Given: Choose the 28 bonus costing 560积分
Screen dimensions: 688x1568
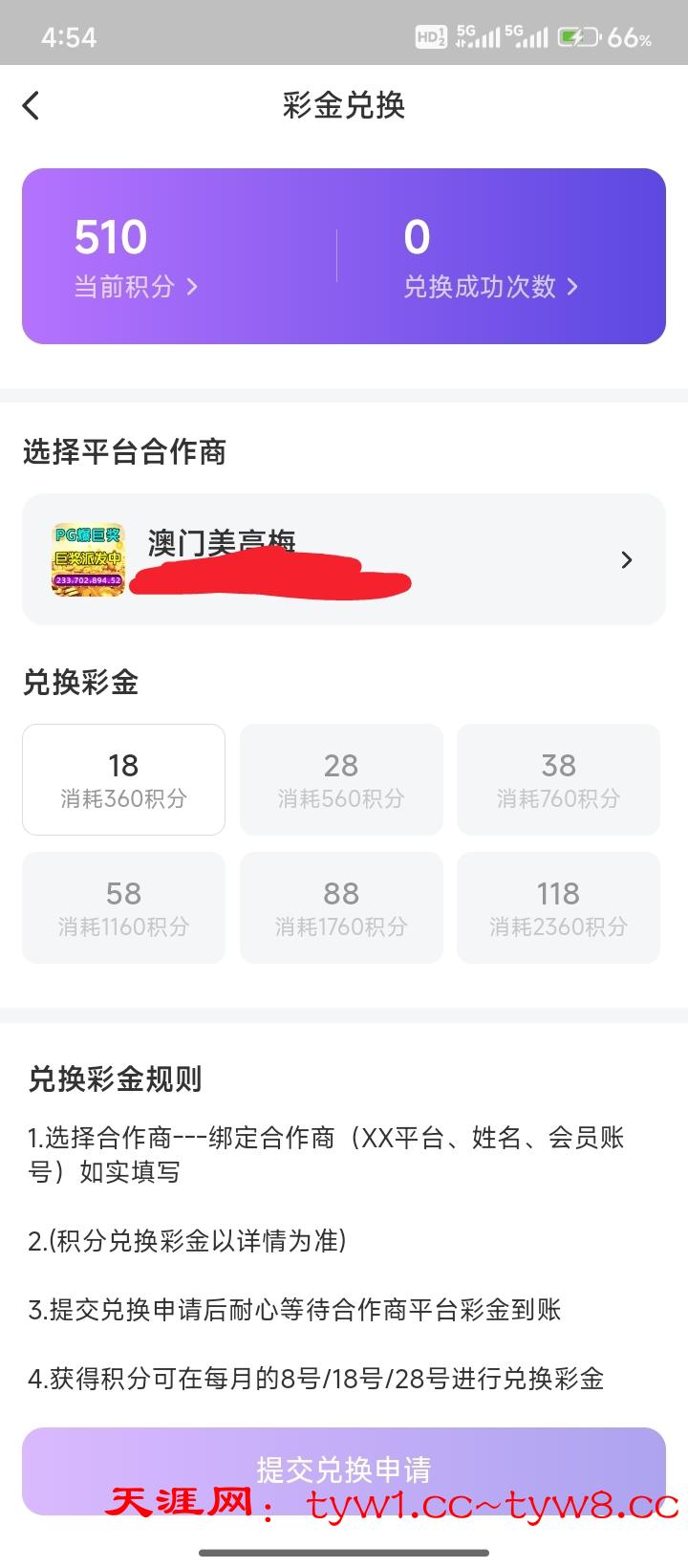Looking at the screenshot, I should click(341, 779).
